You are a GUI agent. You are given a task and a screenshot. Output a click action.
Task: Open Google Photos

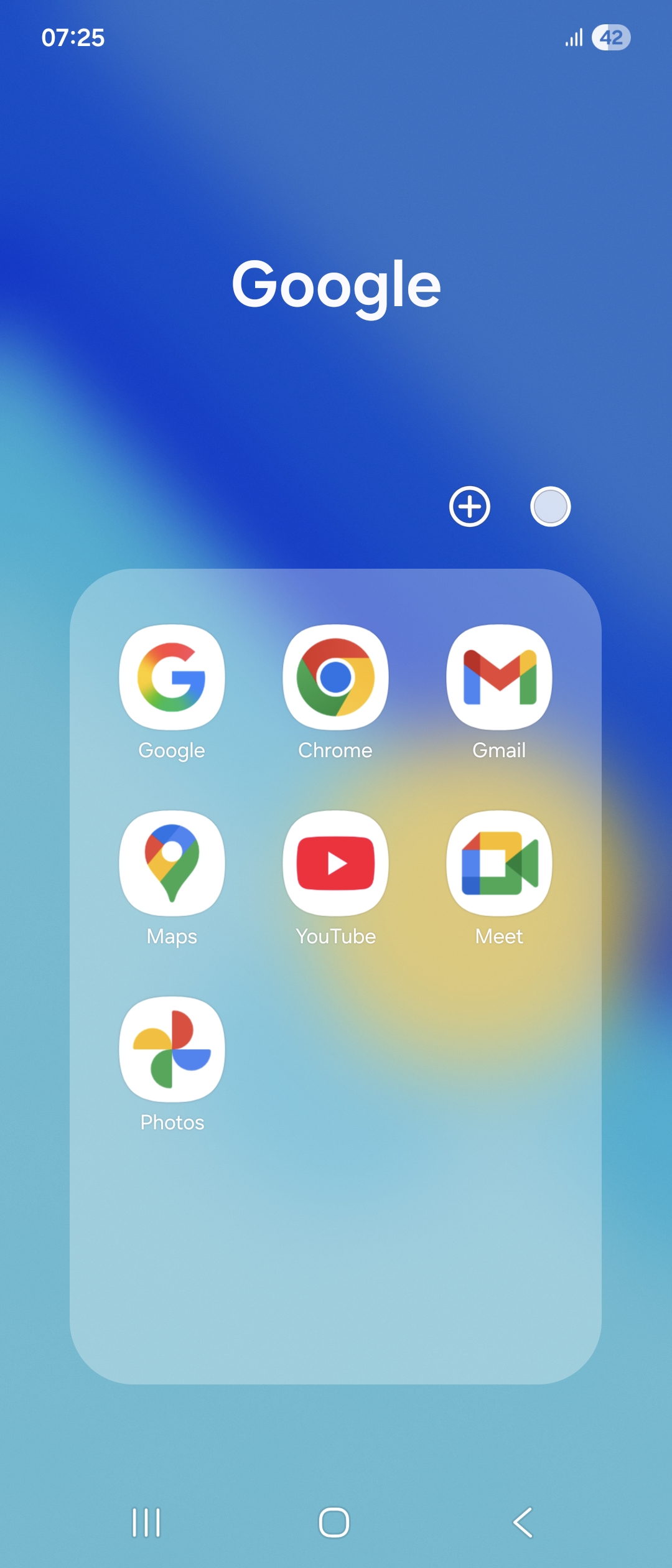click(x=172, y=1049)
